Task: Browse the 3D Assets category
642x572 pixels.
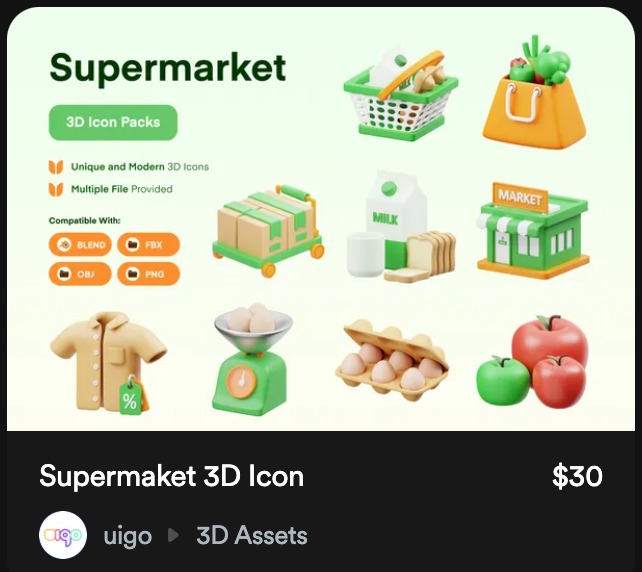Action: click(x=251, y=536)
